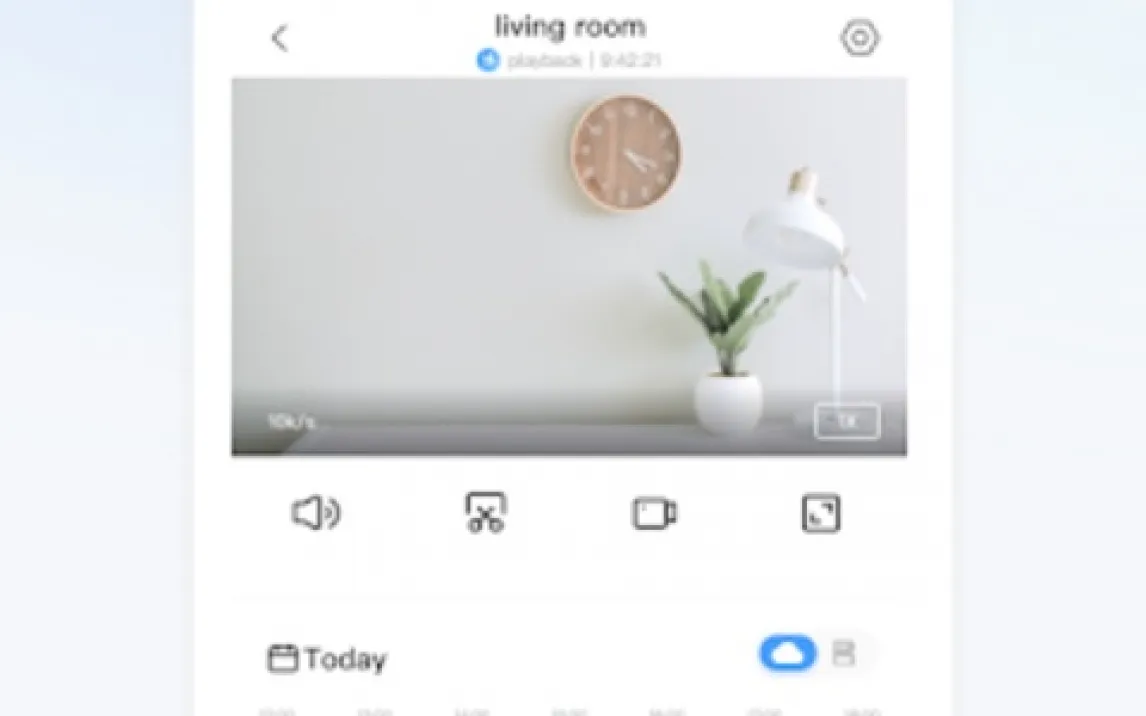Screen dimensions: 1146x716
Task: Toggle the speaker sound icon
Action: click(316, 514)
